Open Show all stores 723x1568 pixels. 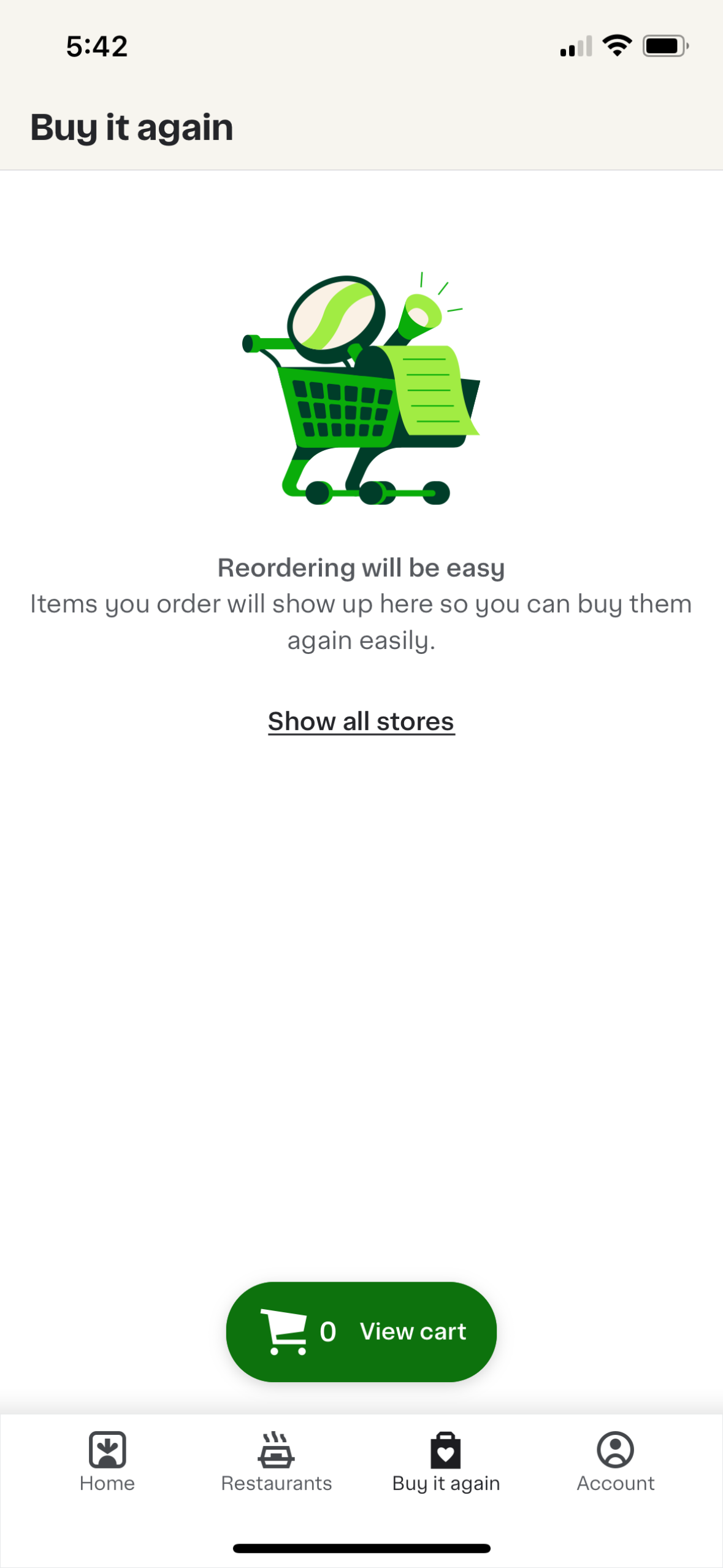click(x=361, y=721)
